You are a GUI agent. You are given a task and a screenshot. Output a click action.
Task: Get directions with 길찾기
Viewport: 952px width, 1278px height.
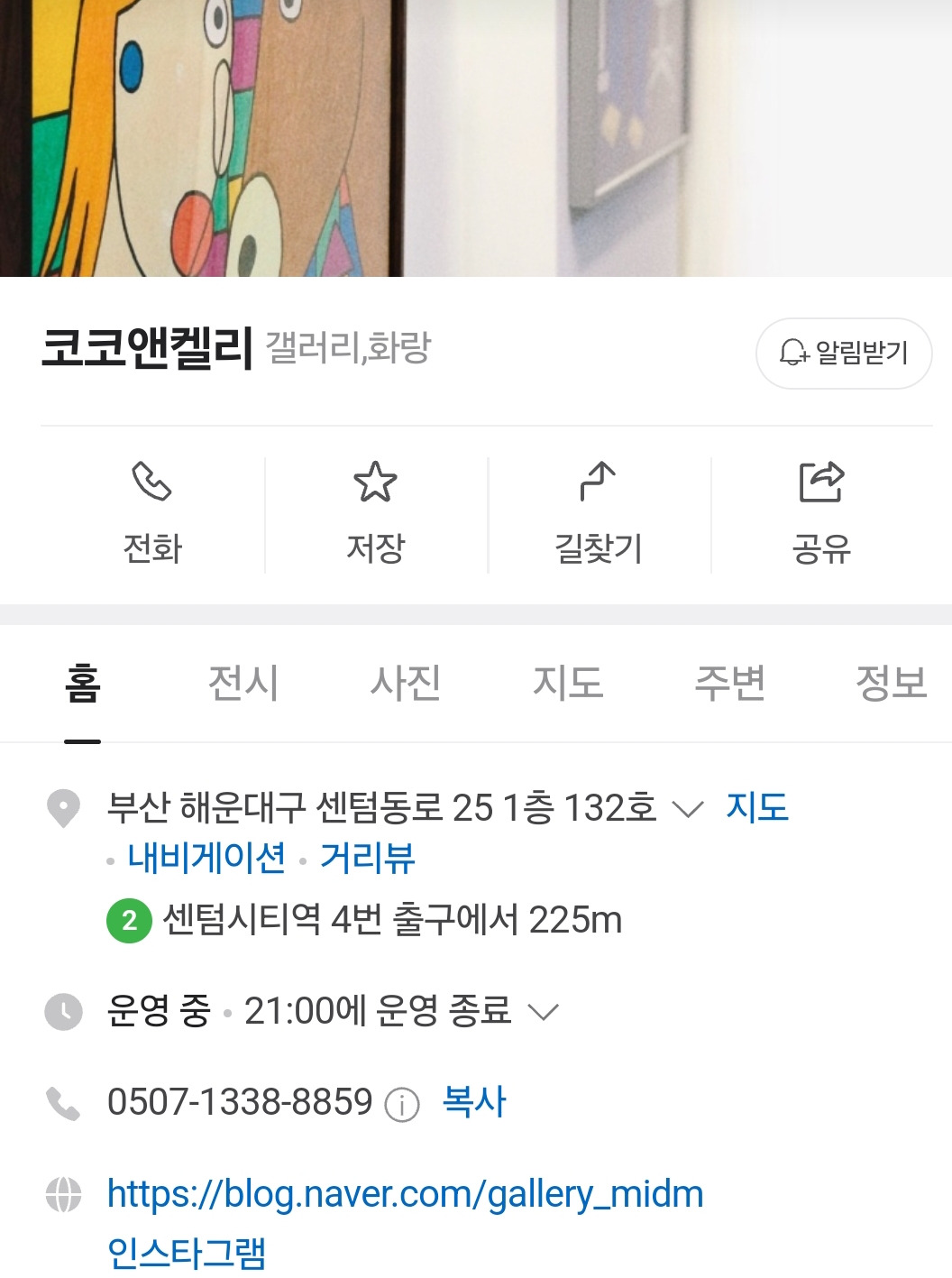599,512
